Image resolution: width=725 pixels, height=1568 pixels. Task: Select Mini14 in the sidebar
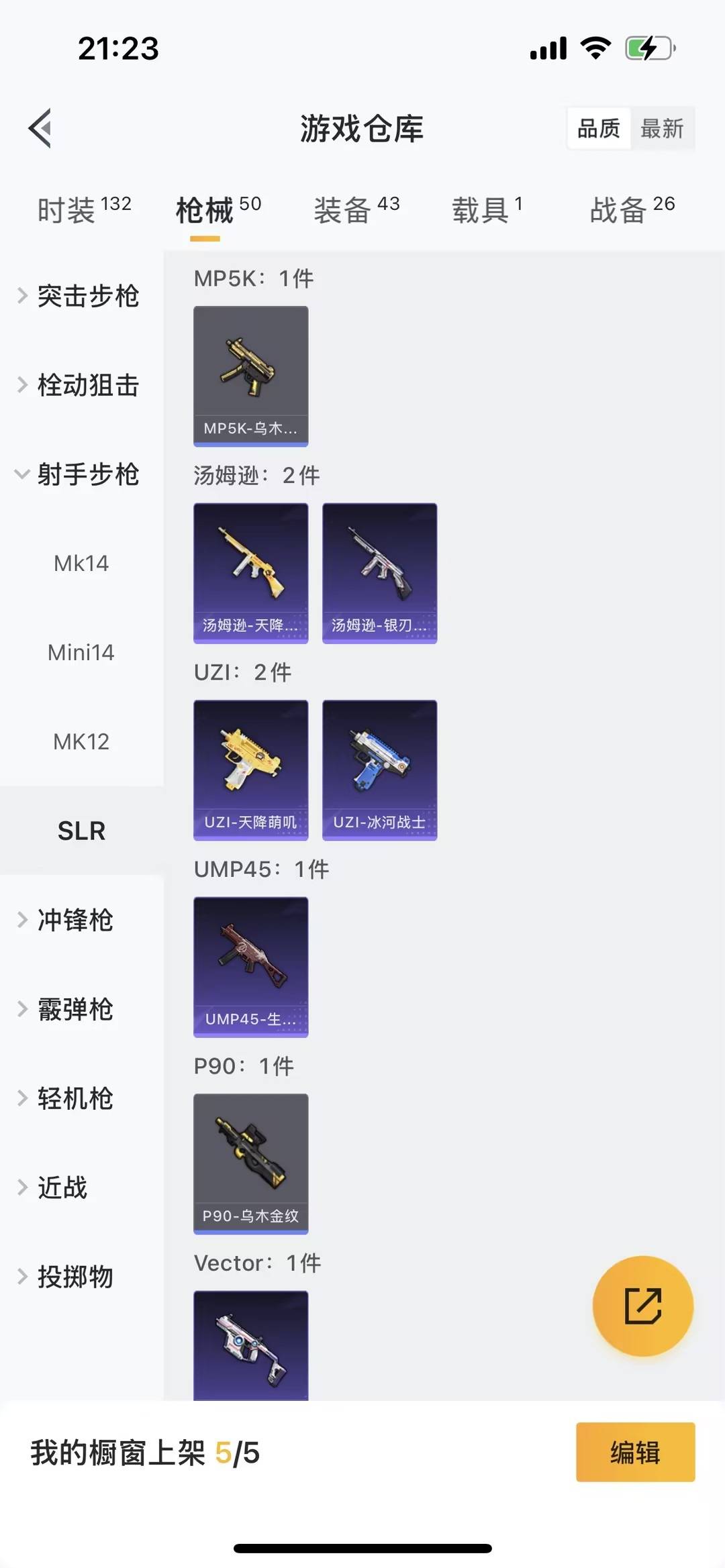(82, 652)
